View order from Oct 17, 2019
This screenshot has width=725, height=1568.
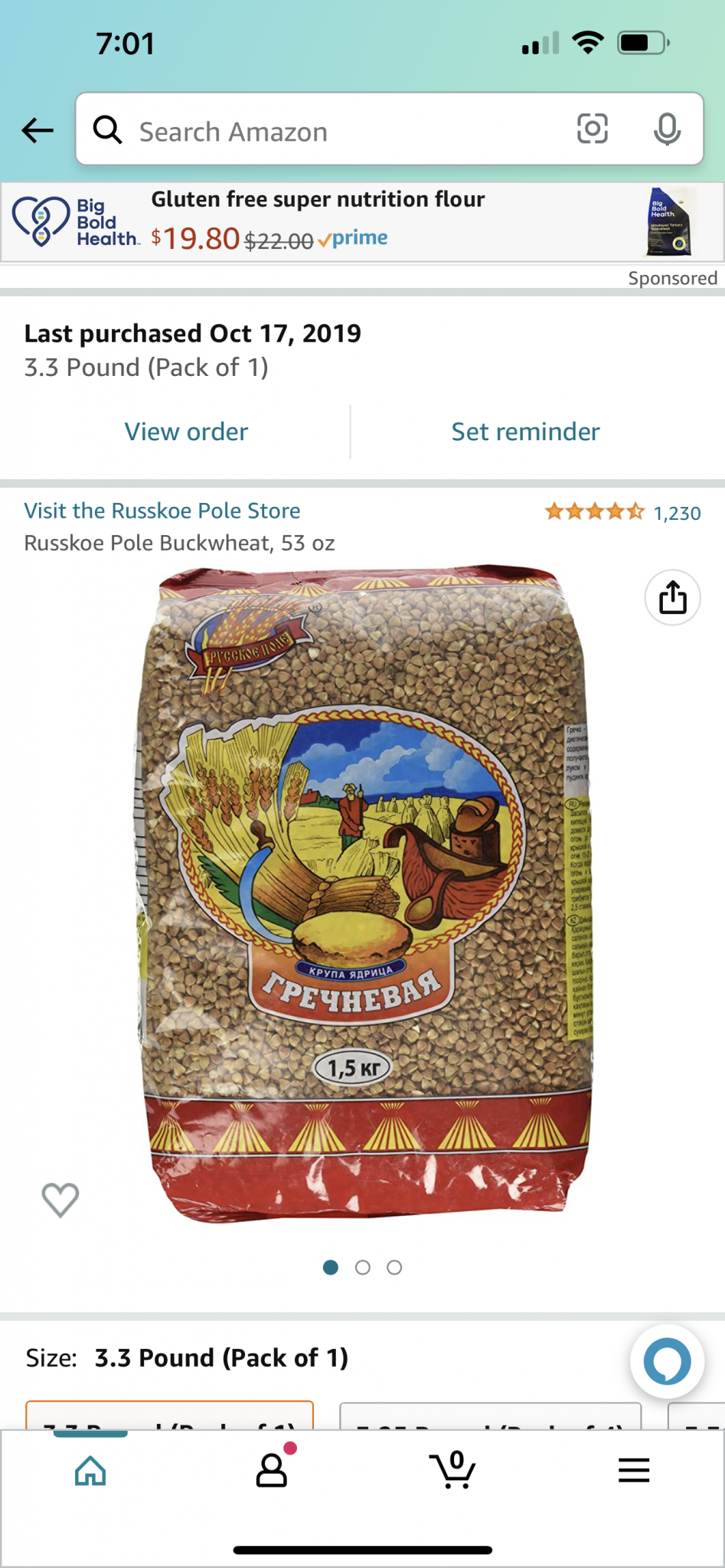(x=186, y=432)
